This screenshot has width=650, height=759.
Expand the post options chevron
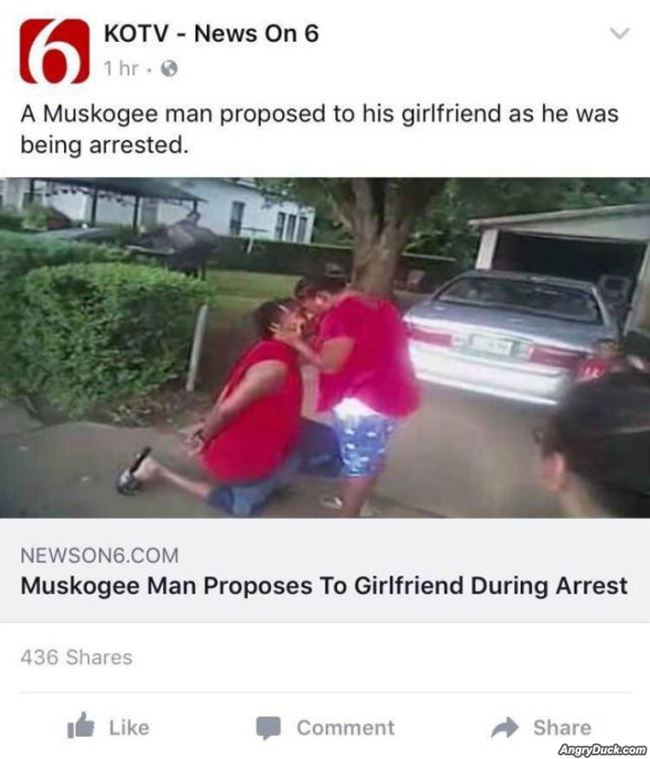tap(621, 34)
